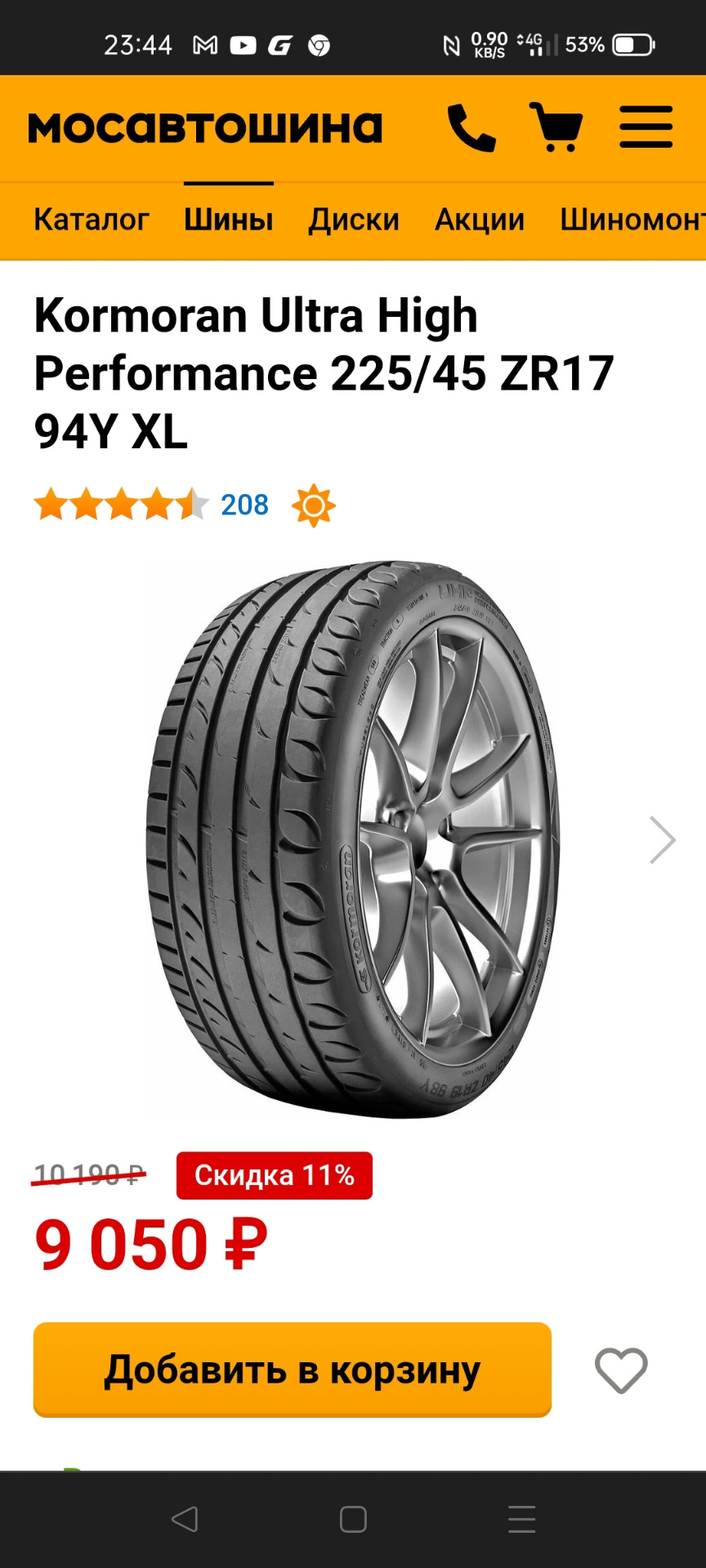The height and width of the screenshot is (1568, 706).
Task: Call the store via phone icon
Action: tap(471, 127)
